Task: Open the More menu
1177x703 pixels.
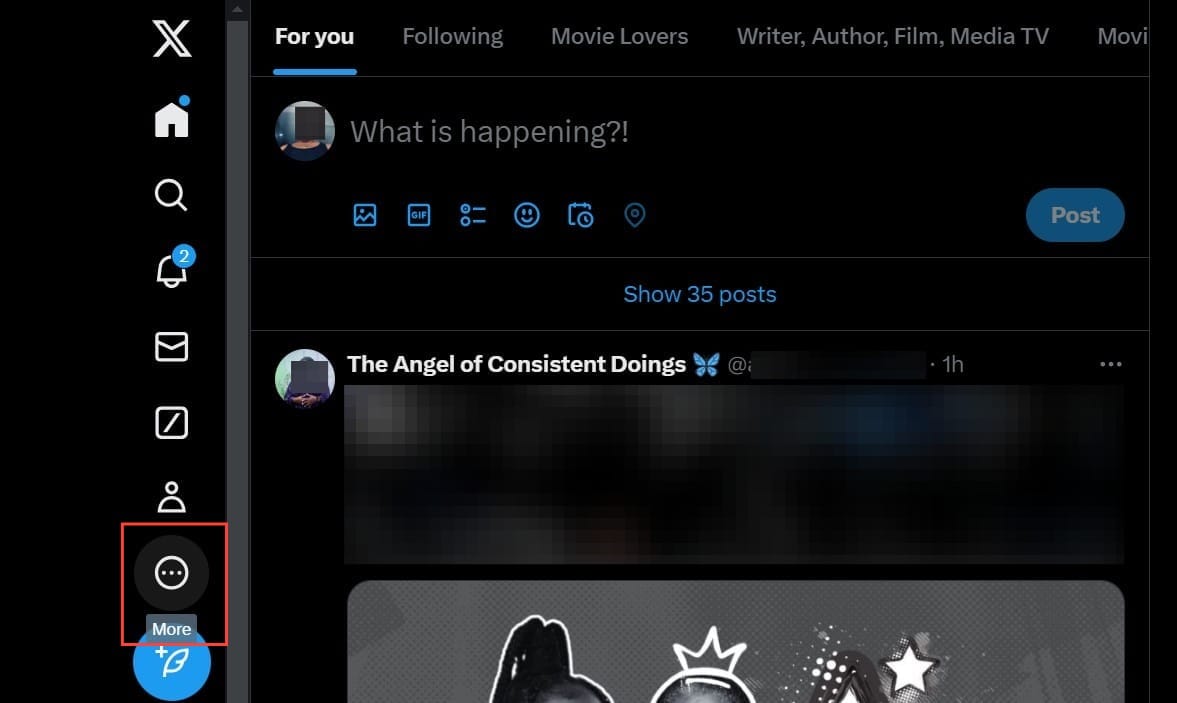Action: (x=171, y=573)
